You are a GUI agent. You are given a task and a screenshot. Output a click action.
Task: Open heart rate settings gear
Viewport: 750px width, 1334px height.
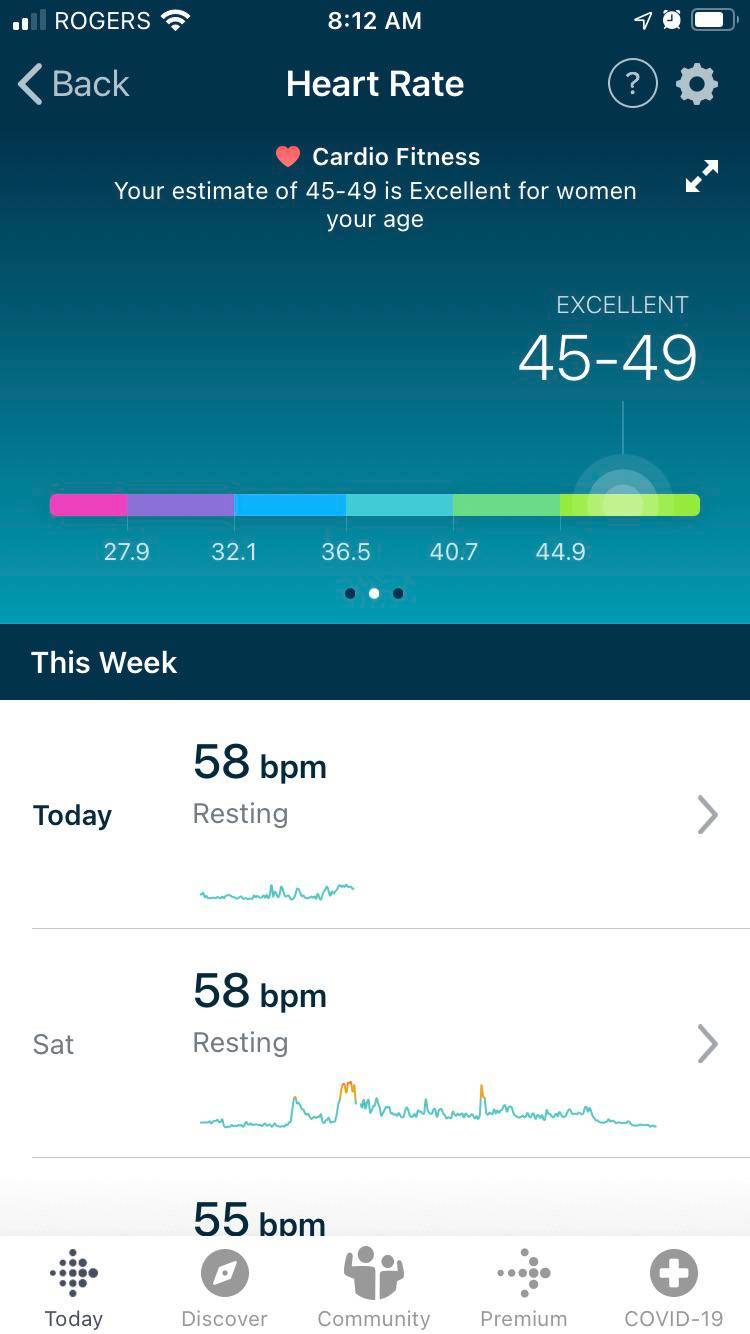point(697,84)
